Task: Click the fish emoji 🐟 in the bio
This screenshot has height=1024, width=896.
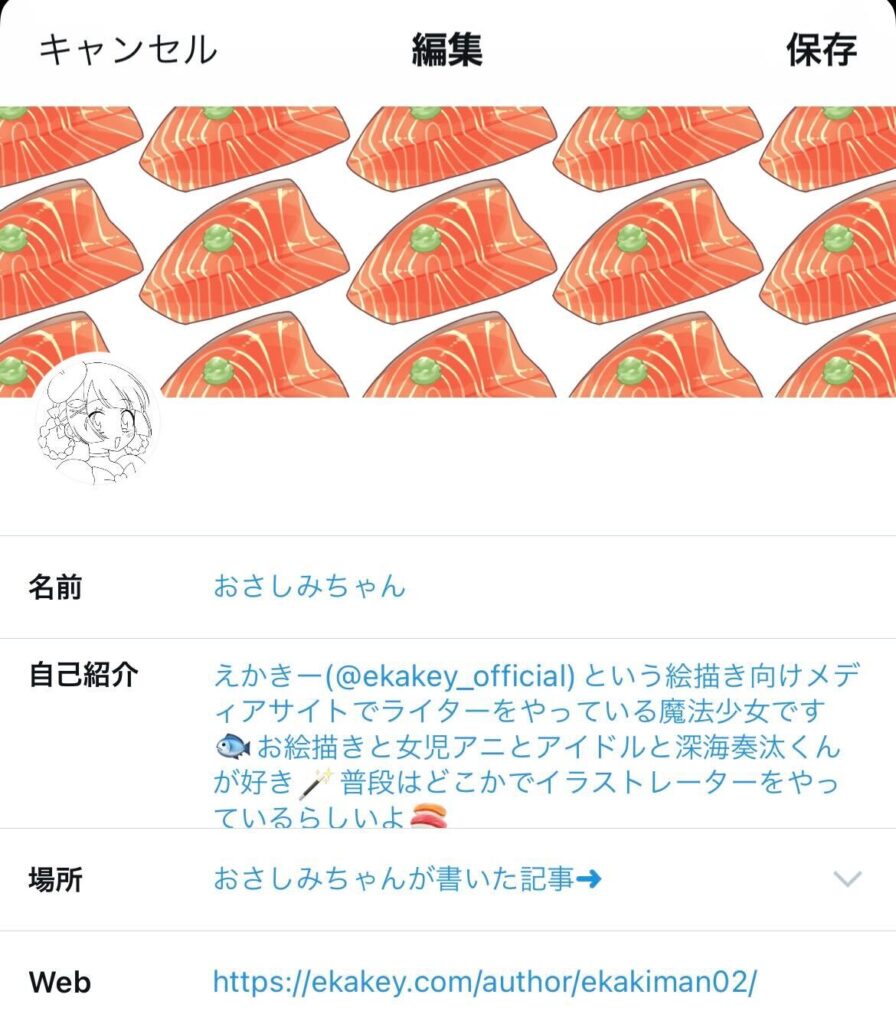Action: [232, 748]
